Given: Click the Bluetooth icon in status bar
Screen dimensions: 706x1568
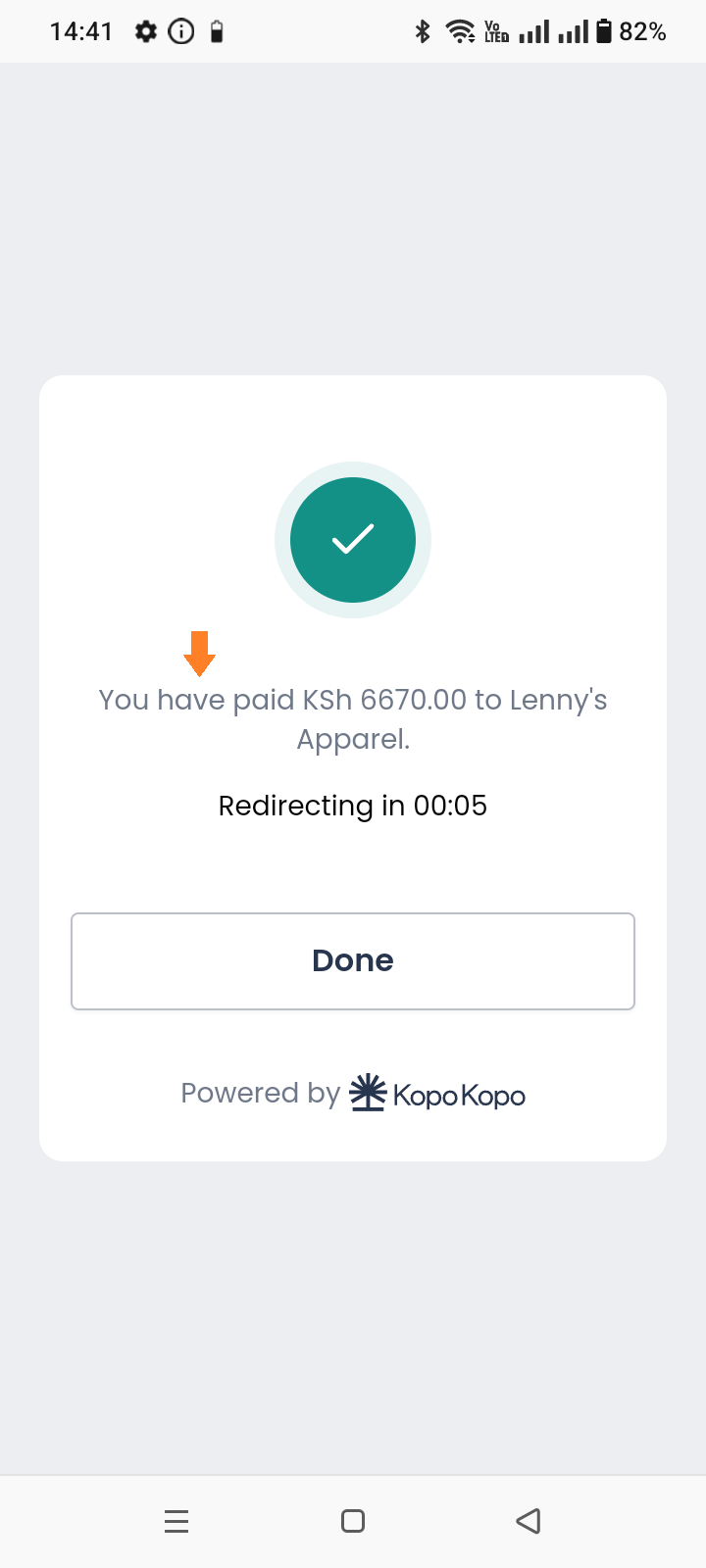Looking at the screenshot, I should click(423, 31).
